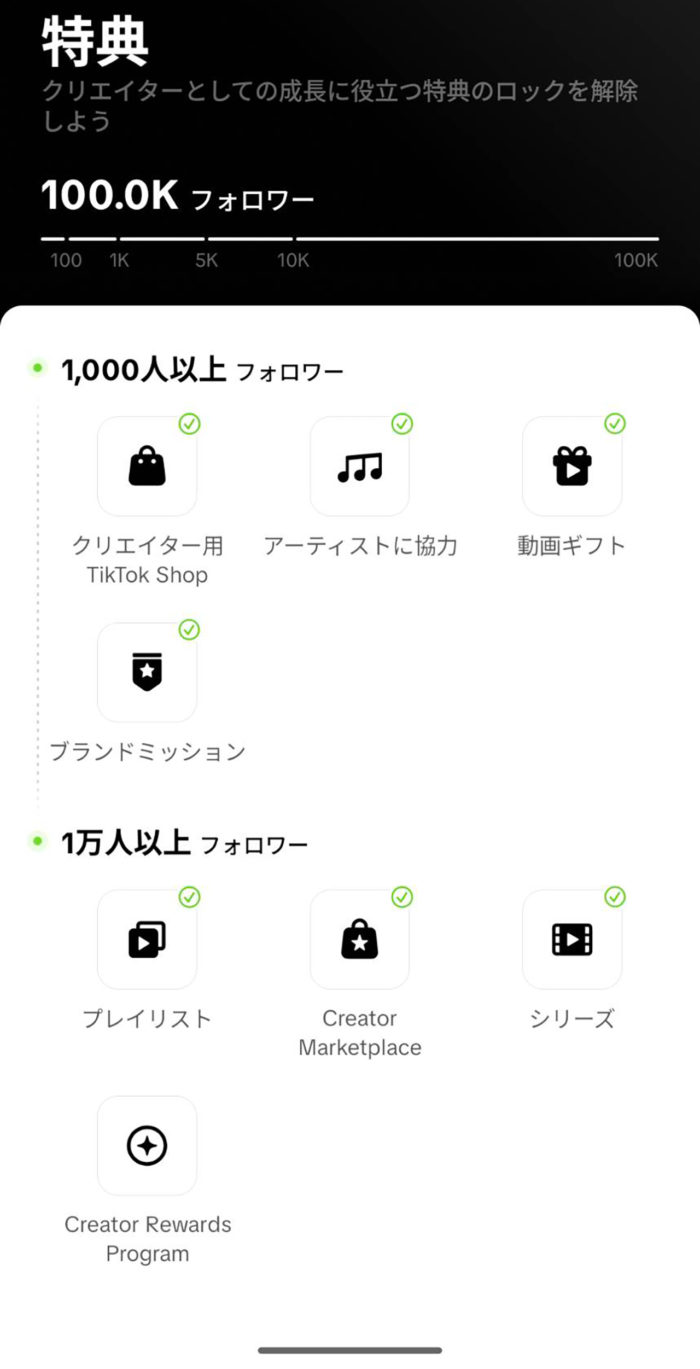Viewport: 700px width, 1369px height.
Task: Open Creator Marketplace perk
Action: [360, 940]
